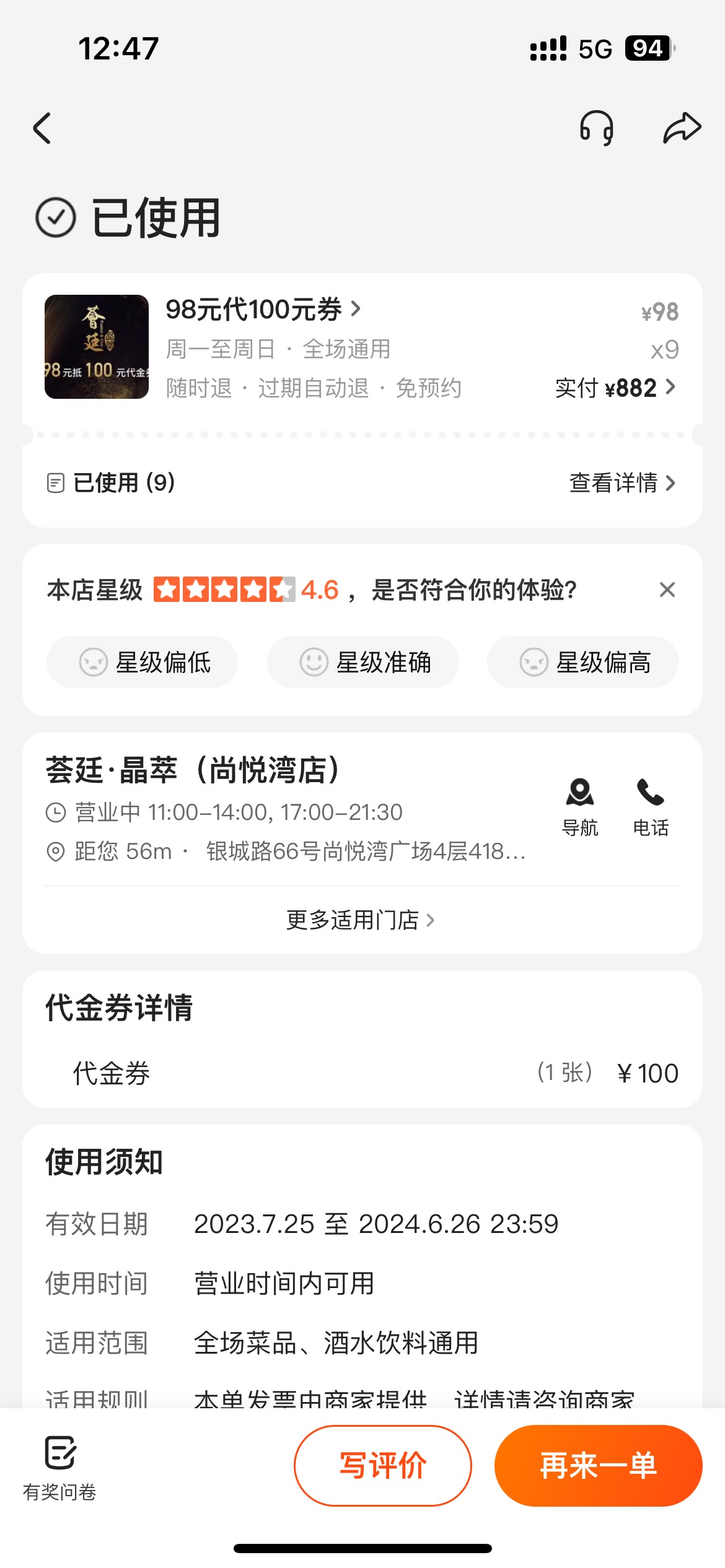
Task: Open the 98元代100元券 deal page
Action: (x=263, y=309)
